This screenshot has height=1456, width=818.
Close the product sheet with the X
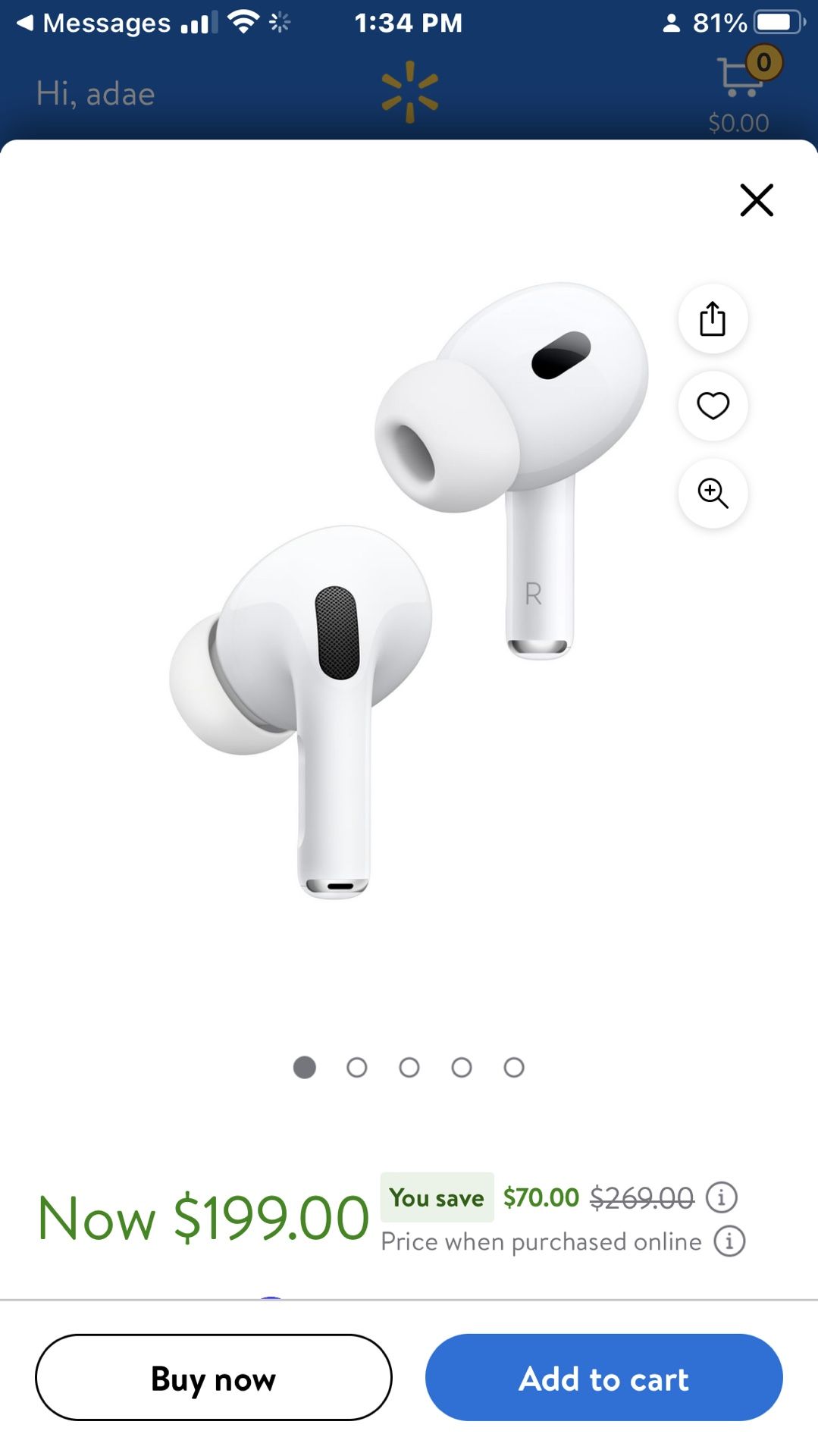point(756,200)
